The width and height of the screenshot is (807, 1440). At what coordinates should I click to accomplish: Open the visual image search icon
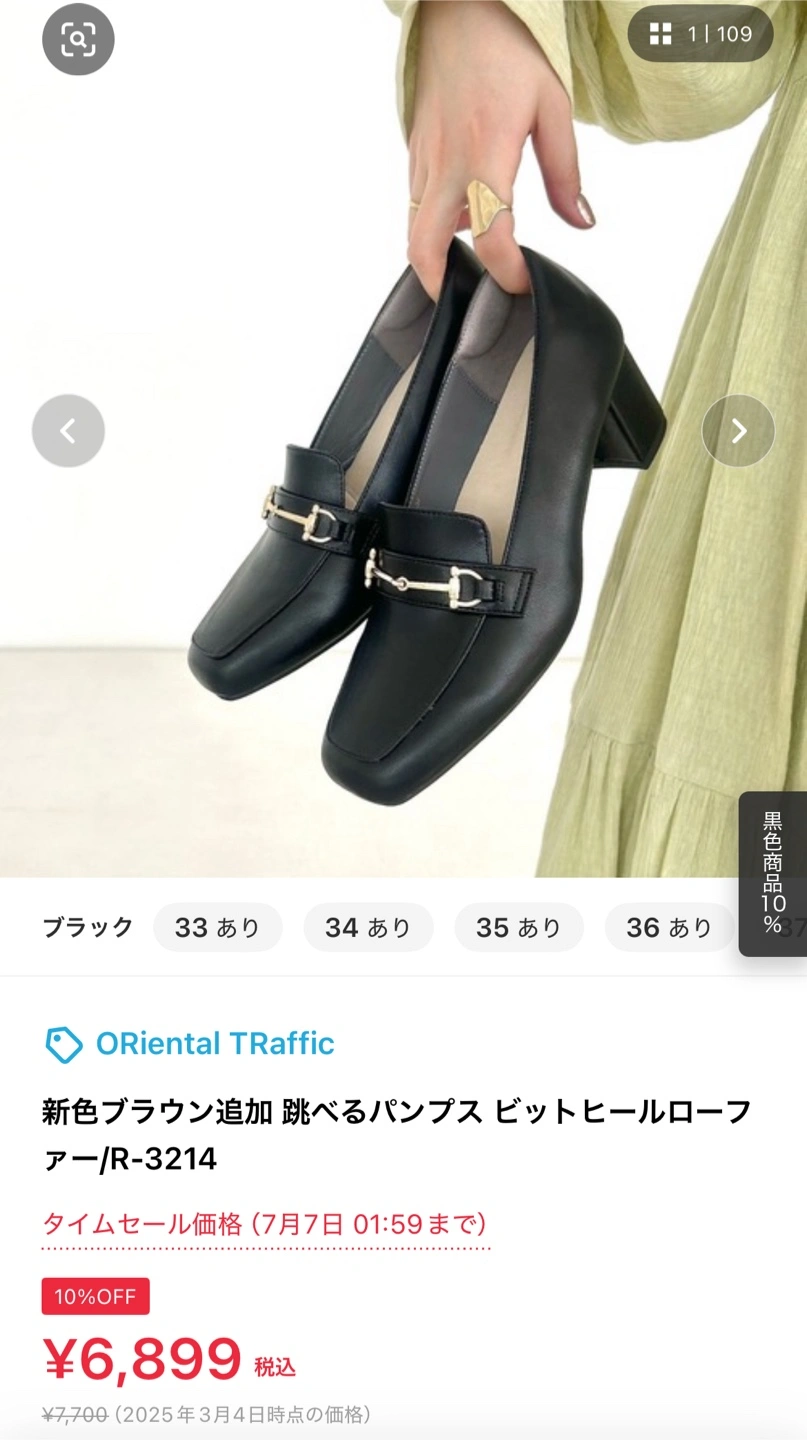coord(78,39)
